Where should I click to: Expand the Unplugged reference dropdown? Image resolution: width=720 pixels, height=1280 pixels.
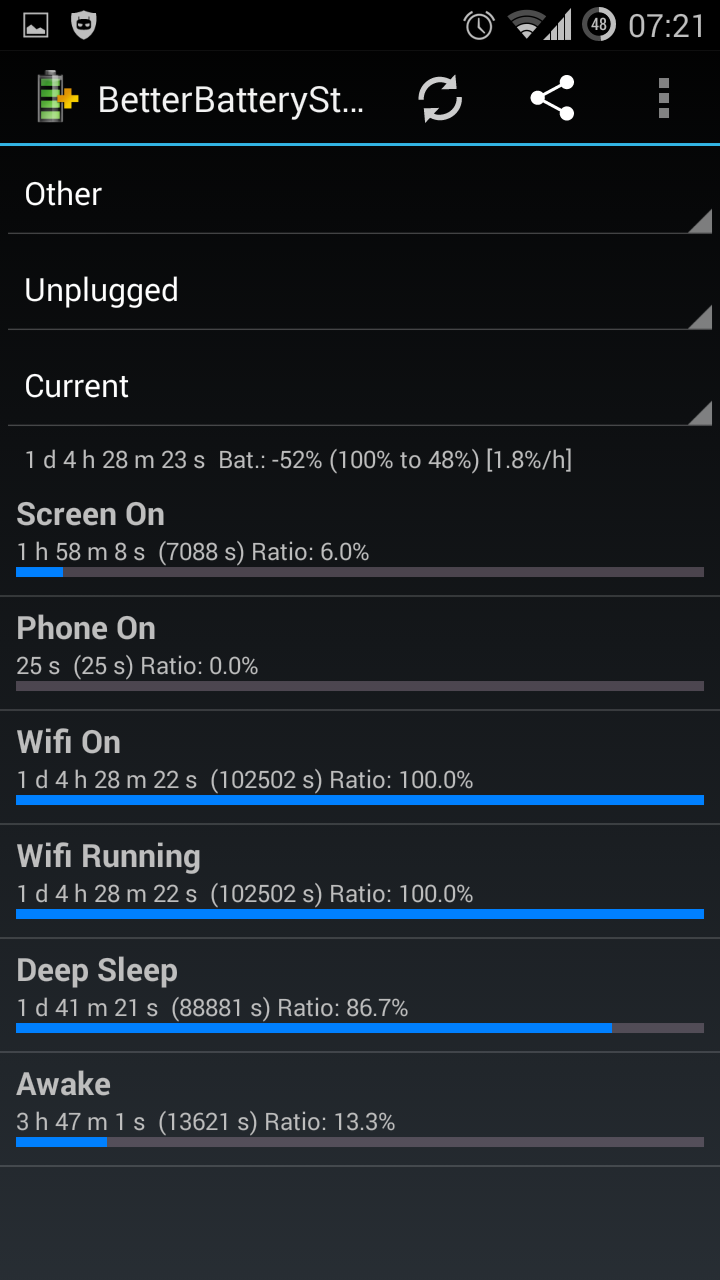click(360, 290)
